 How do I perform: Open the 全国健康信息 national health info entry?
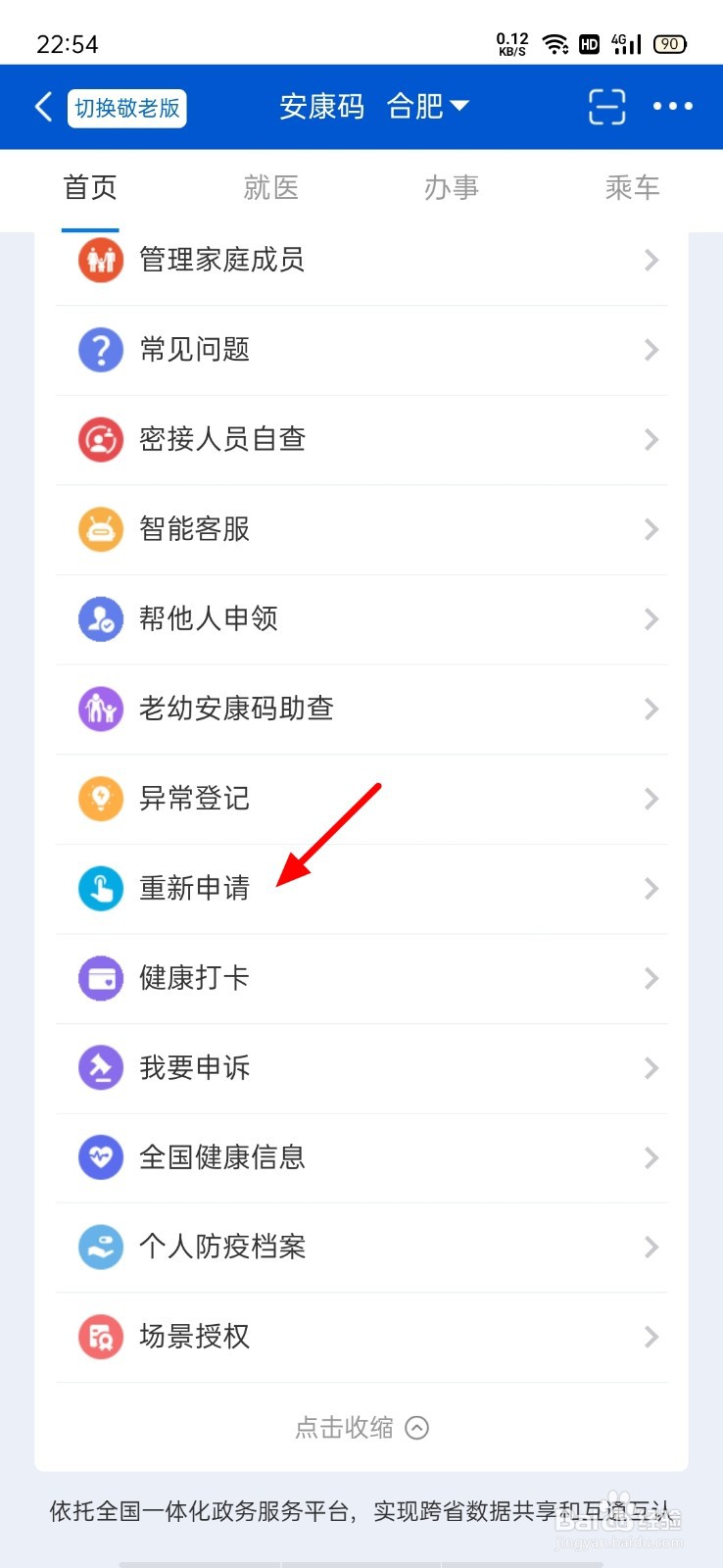click(223, 1157)
